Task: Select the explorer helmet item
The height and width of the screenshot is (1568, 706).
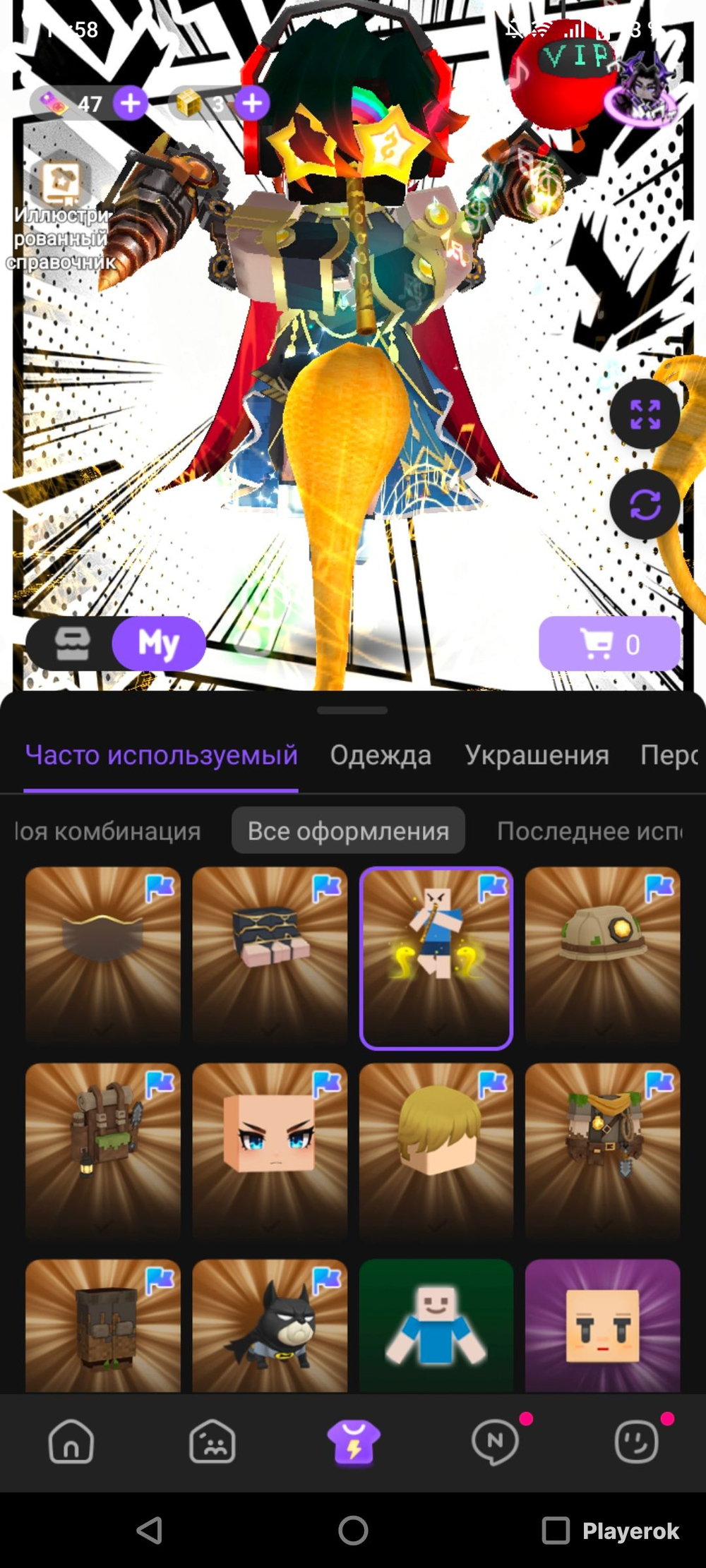Action: (x=603, y=956)
